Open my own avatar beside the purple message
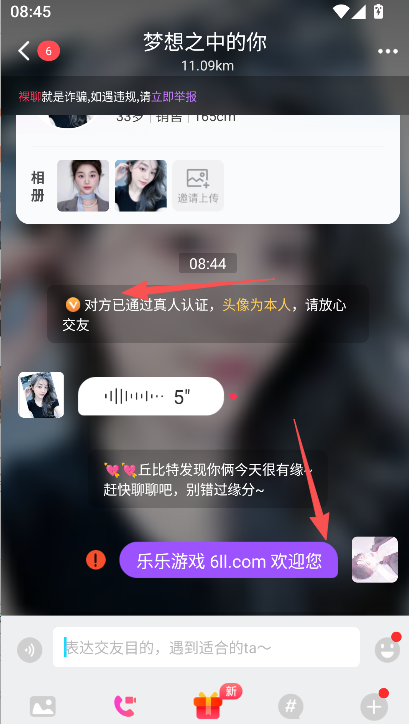The image size is (409, 724). 374,560
